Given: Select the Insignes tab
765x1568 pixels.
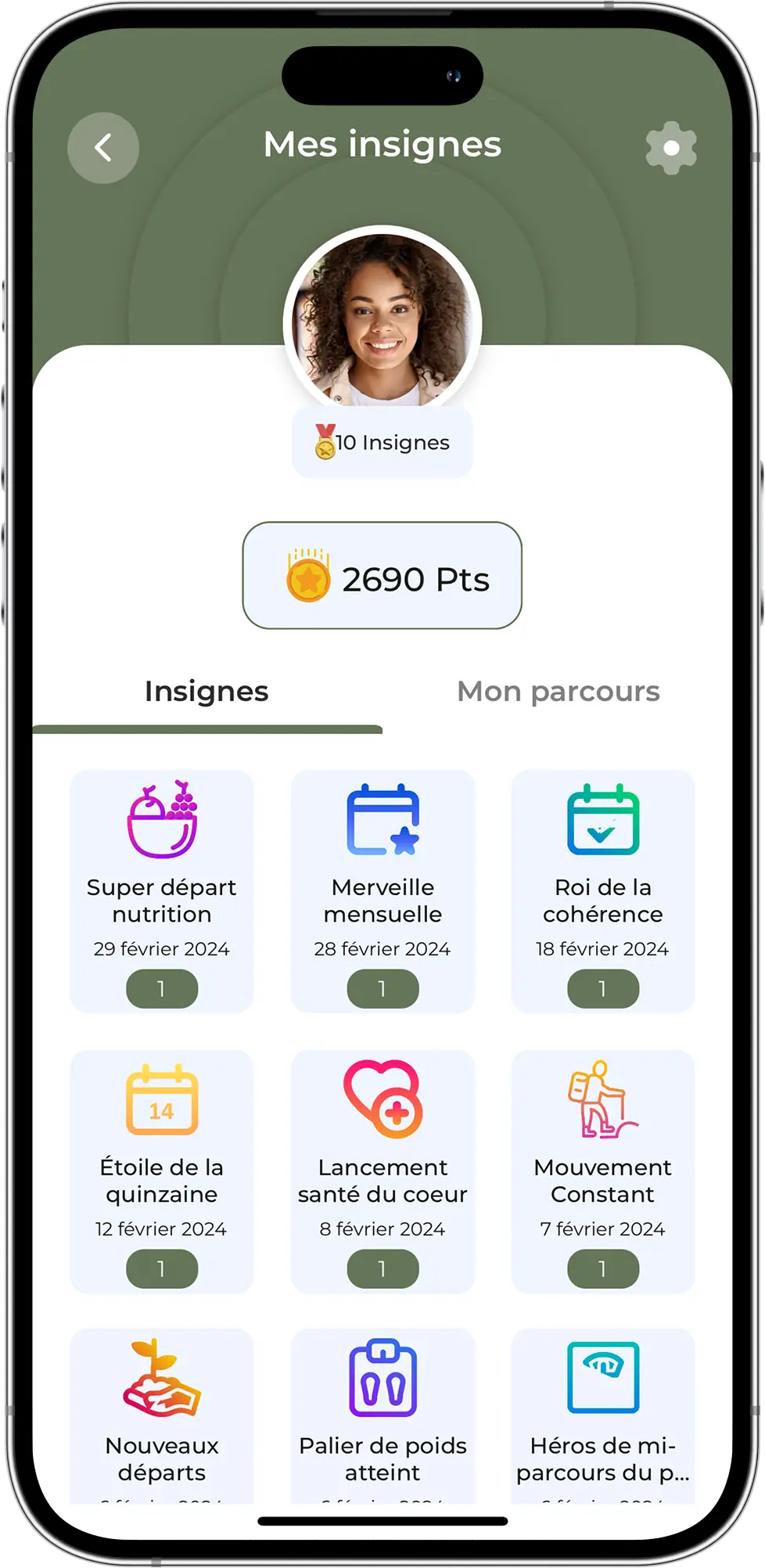Looking at the screenshot, I should point(207,692).
